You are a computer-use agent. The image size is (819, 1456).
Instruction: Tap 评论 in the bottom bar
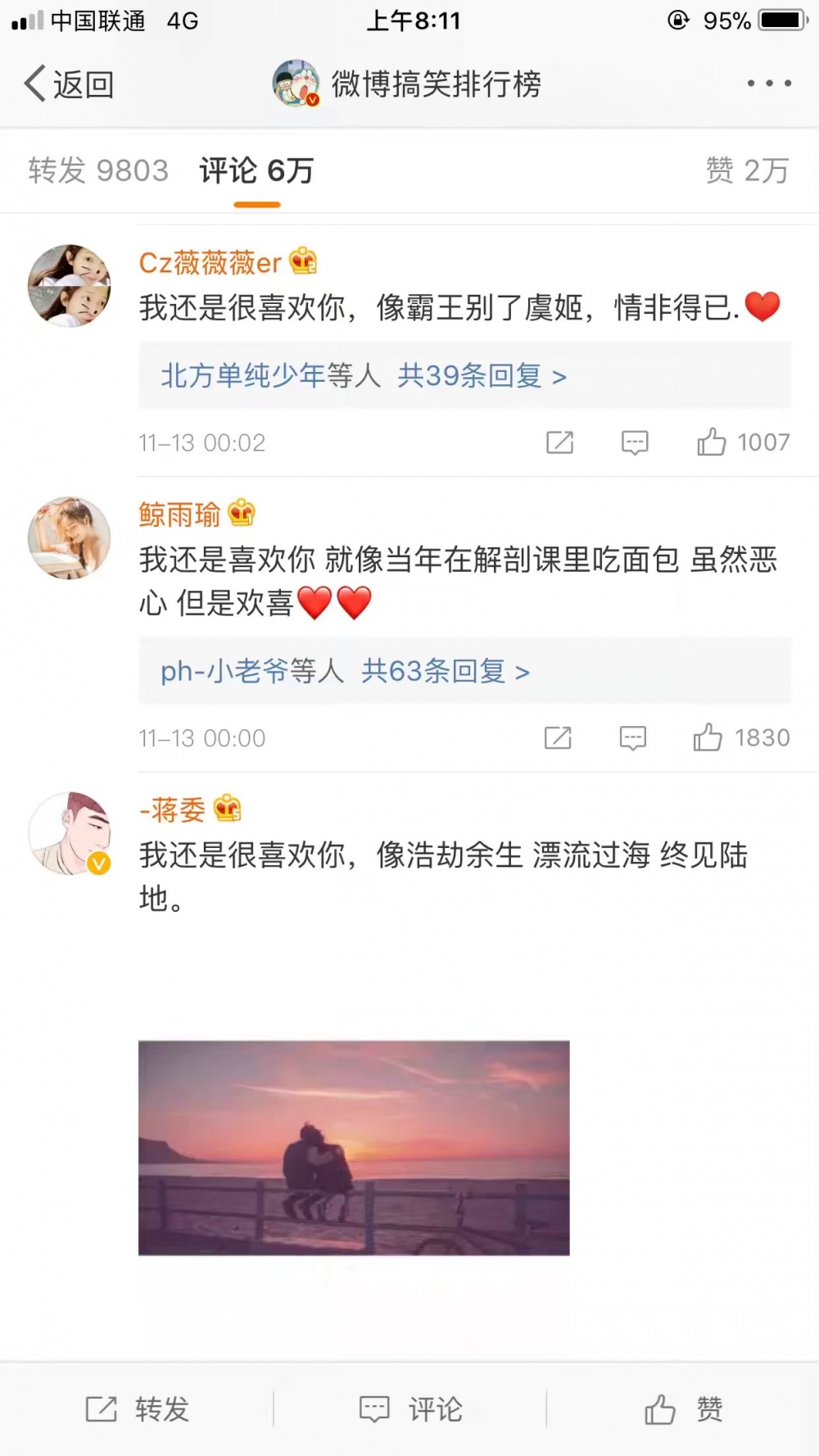tap(411, 1409)
